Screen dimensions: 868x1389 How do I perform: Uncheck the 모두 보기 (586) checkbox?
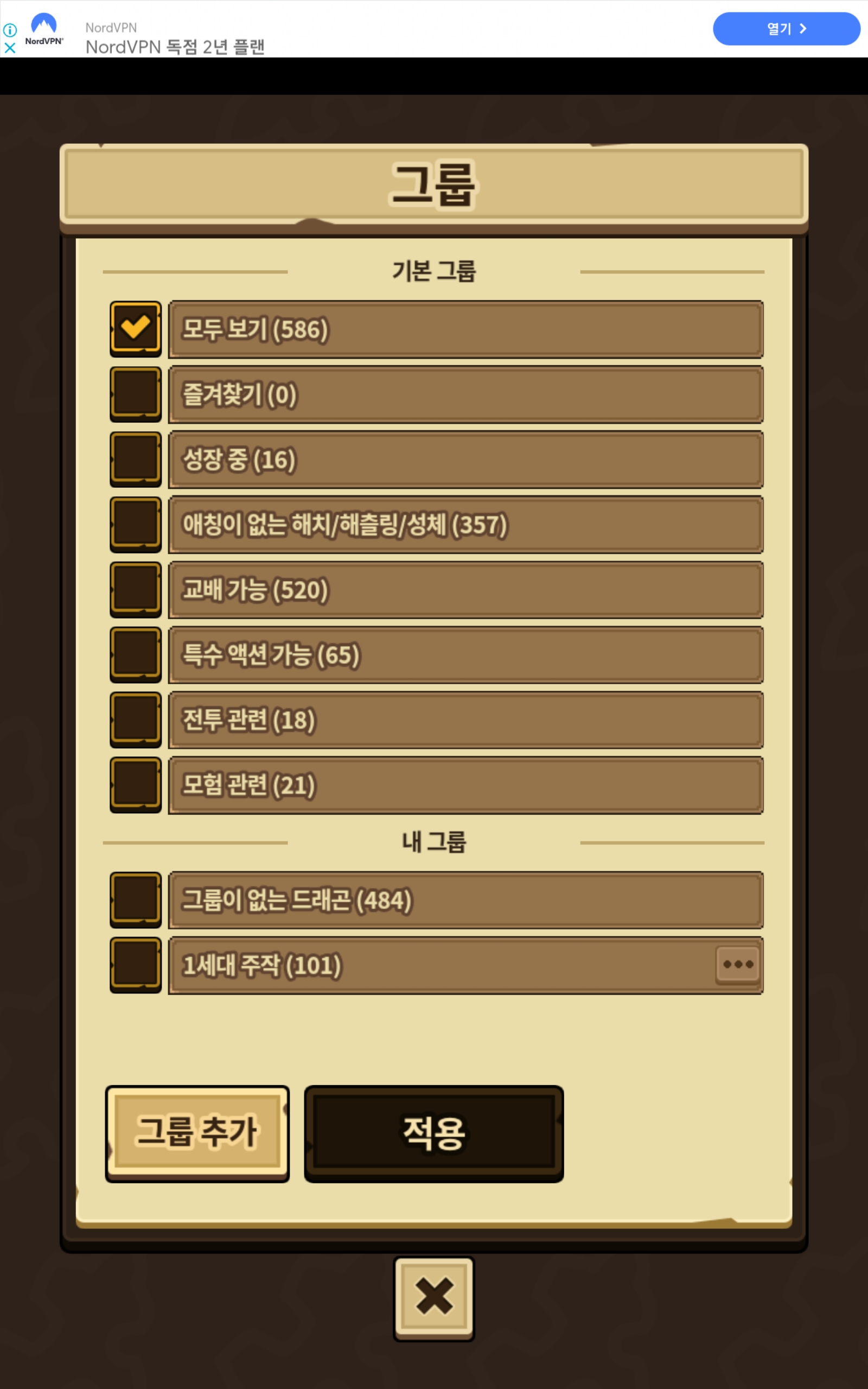(136, 328)
